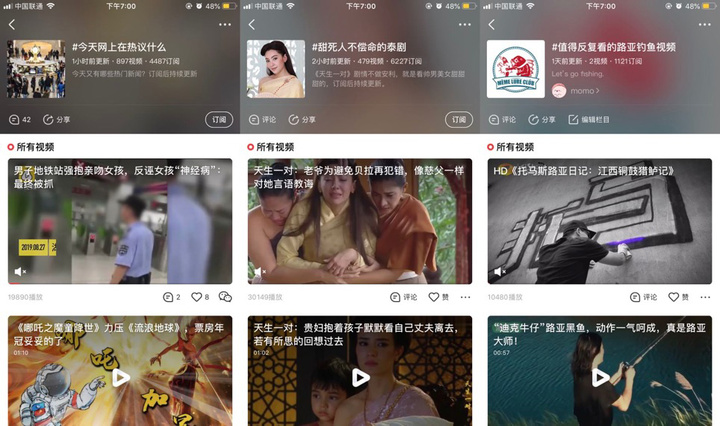Screen dimensions: 720x426
Task: Share the #甜死人不偿命的泰剧 column
Action: click(x=301, y=119)
